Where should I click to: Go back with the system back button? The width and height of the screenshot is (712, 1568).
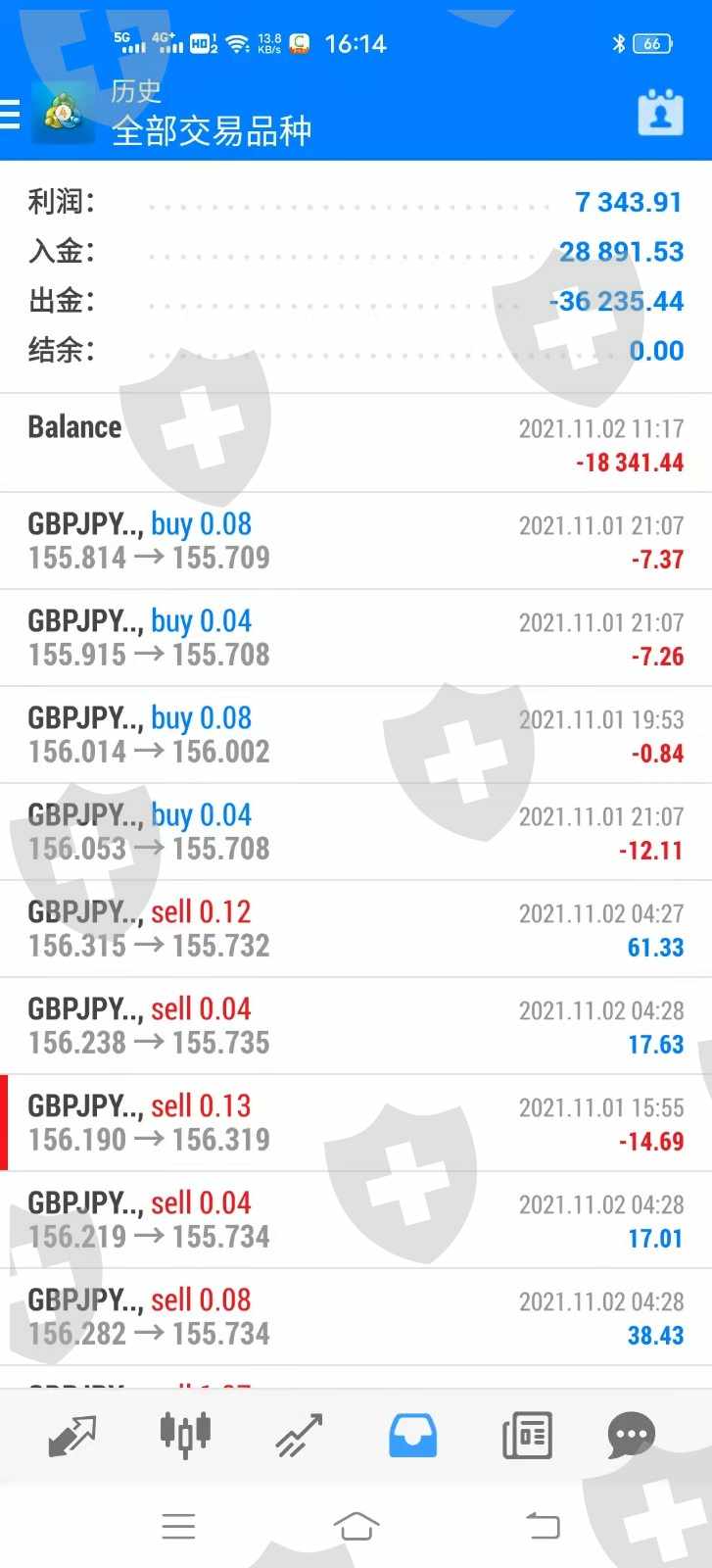543,1526
